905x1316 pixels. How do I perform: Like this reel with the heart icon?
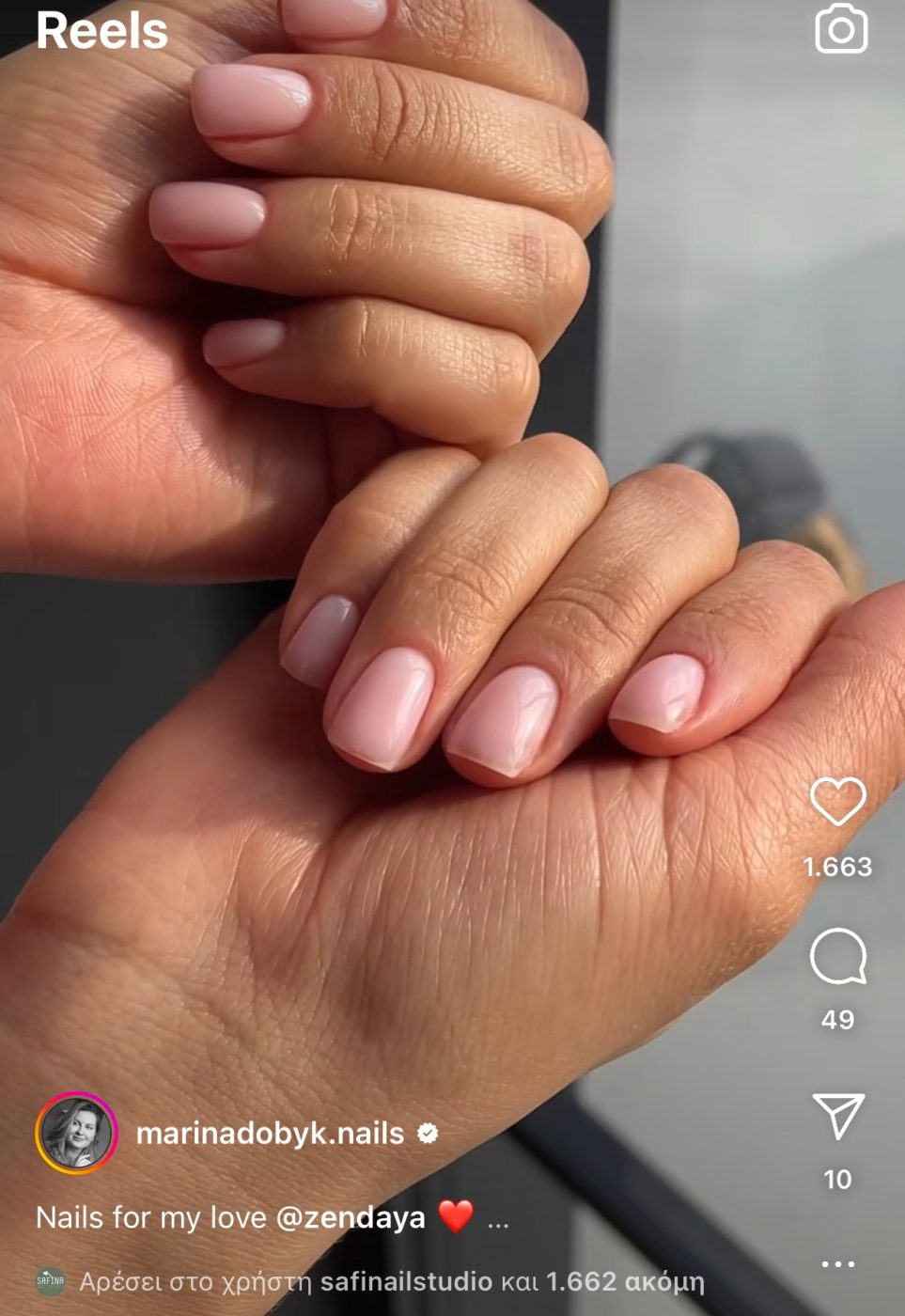coord(837,802)
